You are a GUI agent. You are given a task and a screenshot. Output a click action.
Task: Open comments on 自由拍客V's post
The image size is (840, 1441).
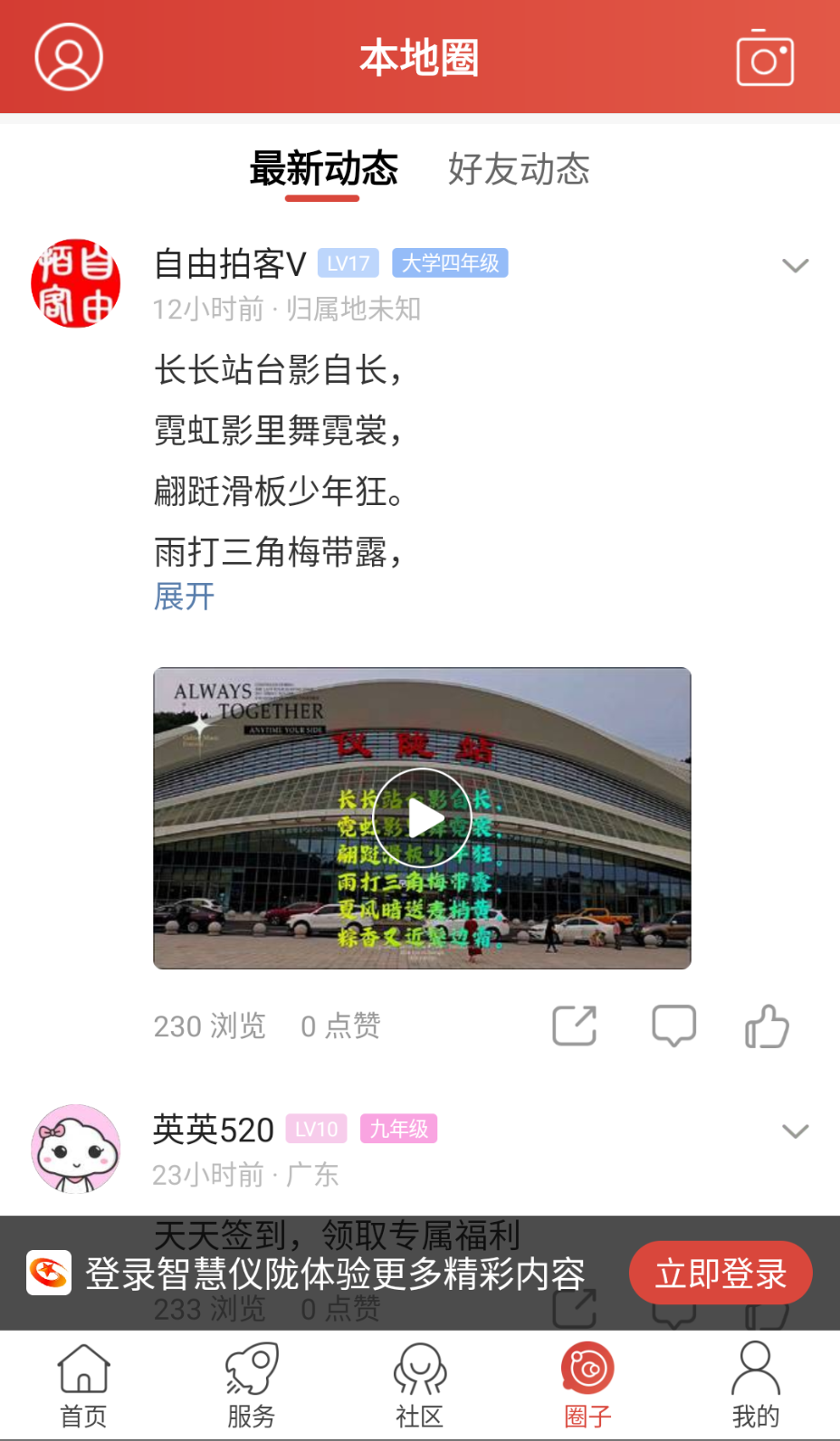tap(673, 1026)
